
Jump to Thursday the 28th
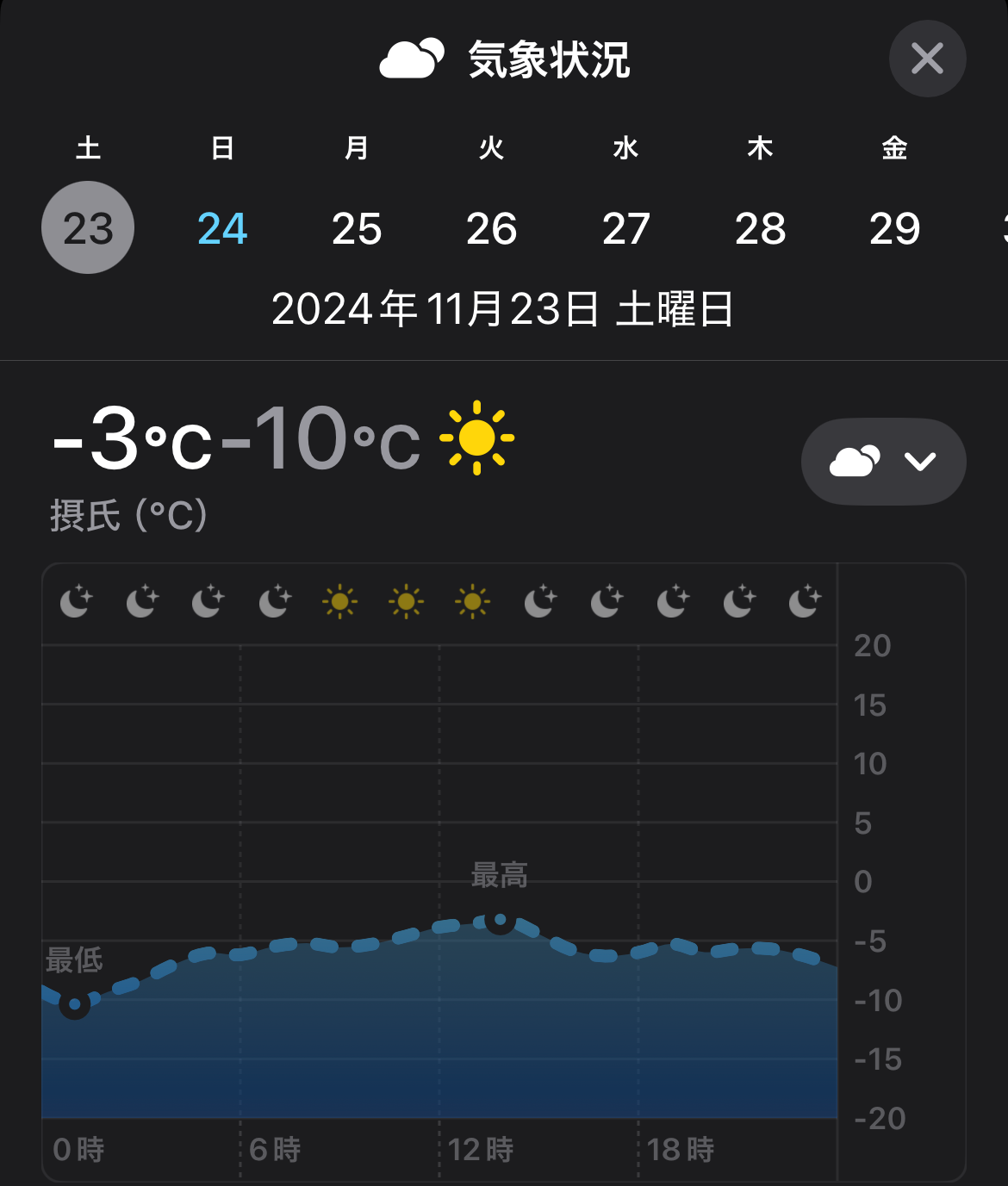point(760,227)
